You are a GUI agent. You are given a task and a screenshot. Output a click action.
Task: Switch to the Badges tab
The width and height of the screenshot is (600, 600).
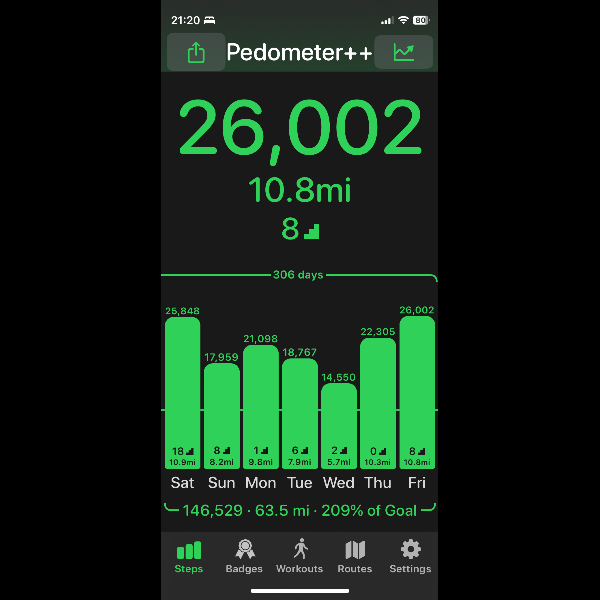[244, 556]
